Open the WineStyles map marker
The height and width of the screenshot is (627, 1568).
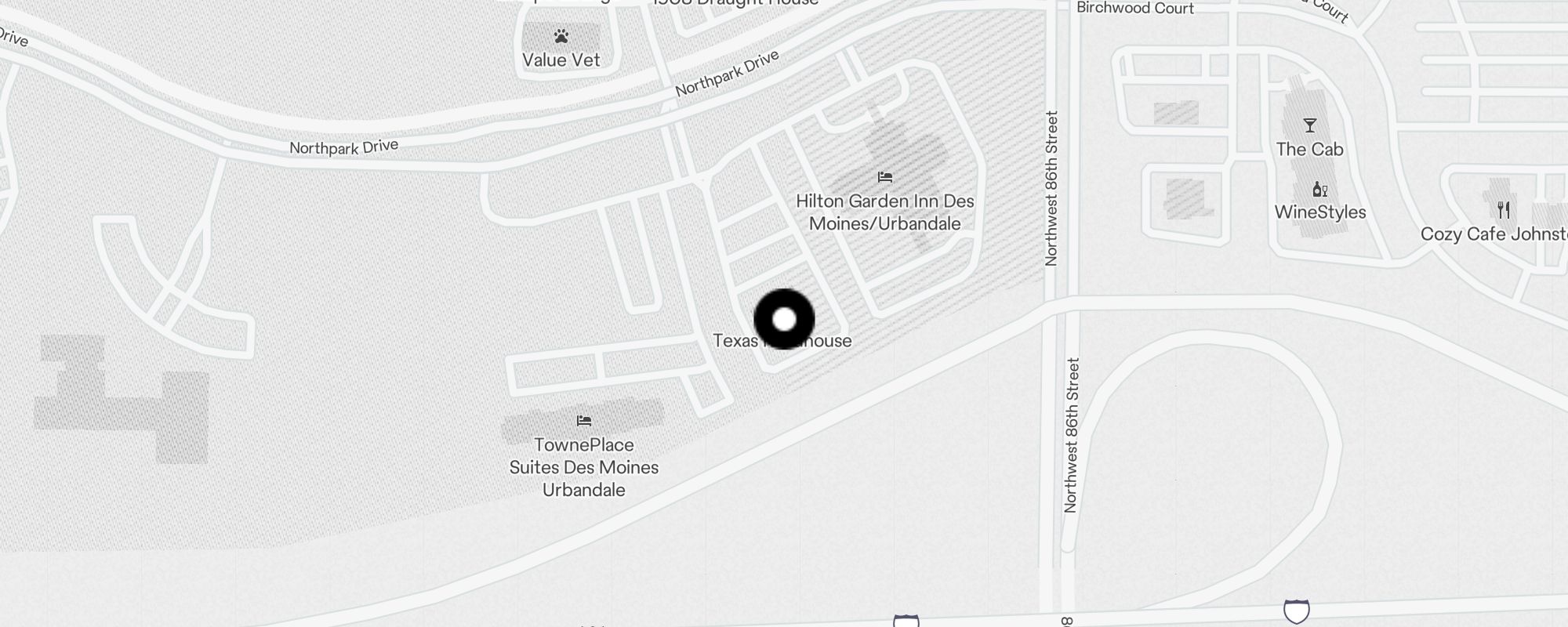1320,190
